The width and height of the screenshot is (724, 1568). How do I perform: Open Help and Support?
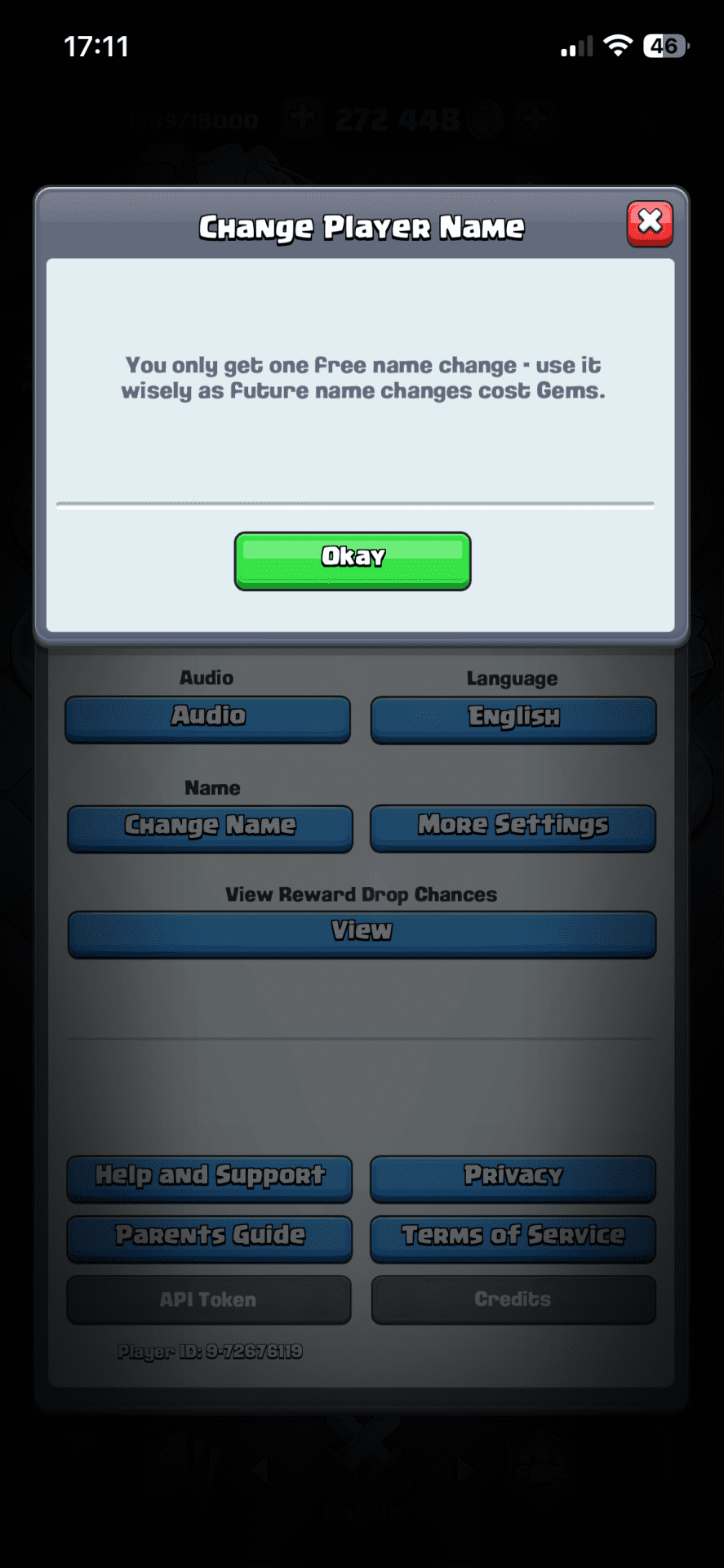point(210,1178)
